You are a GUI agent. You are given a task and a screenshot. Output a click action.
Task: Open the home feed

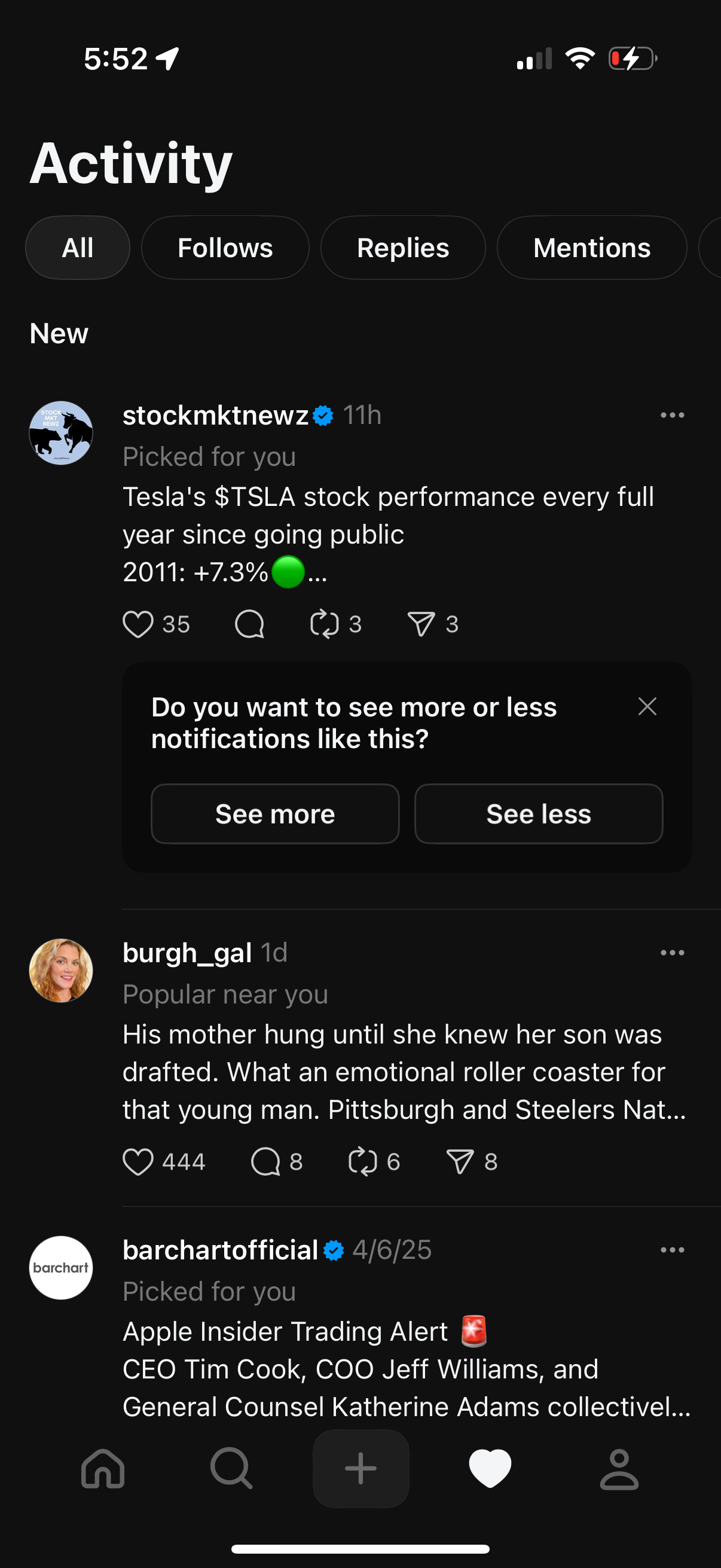pyautogui.click(x=103, y=1468)
